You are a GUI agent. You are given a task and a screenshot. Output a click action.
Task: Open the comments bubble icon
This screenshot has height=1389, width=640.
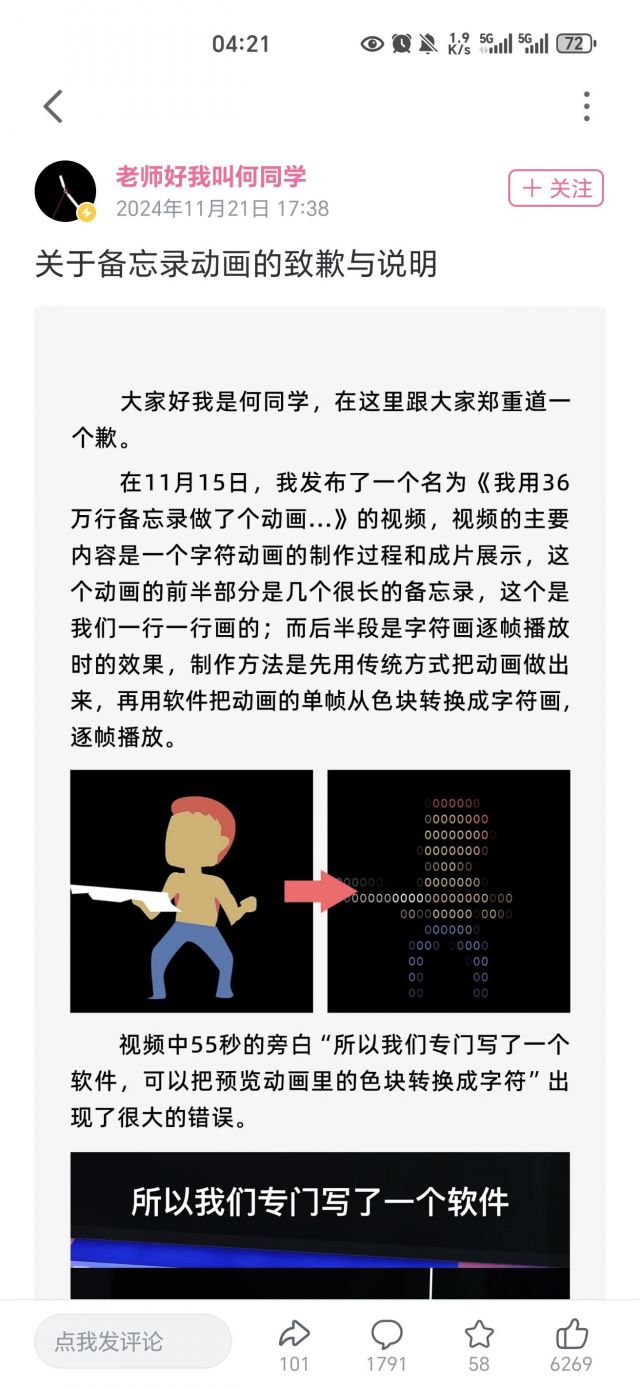[386, 1334]
